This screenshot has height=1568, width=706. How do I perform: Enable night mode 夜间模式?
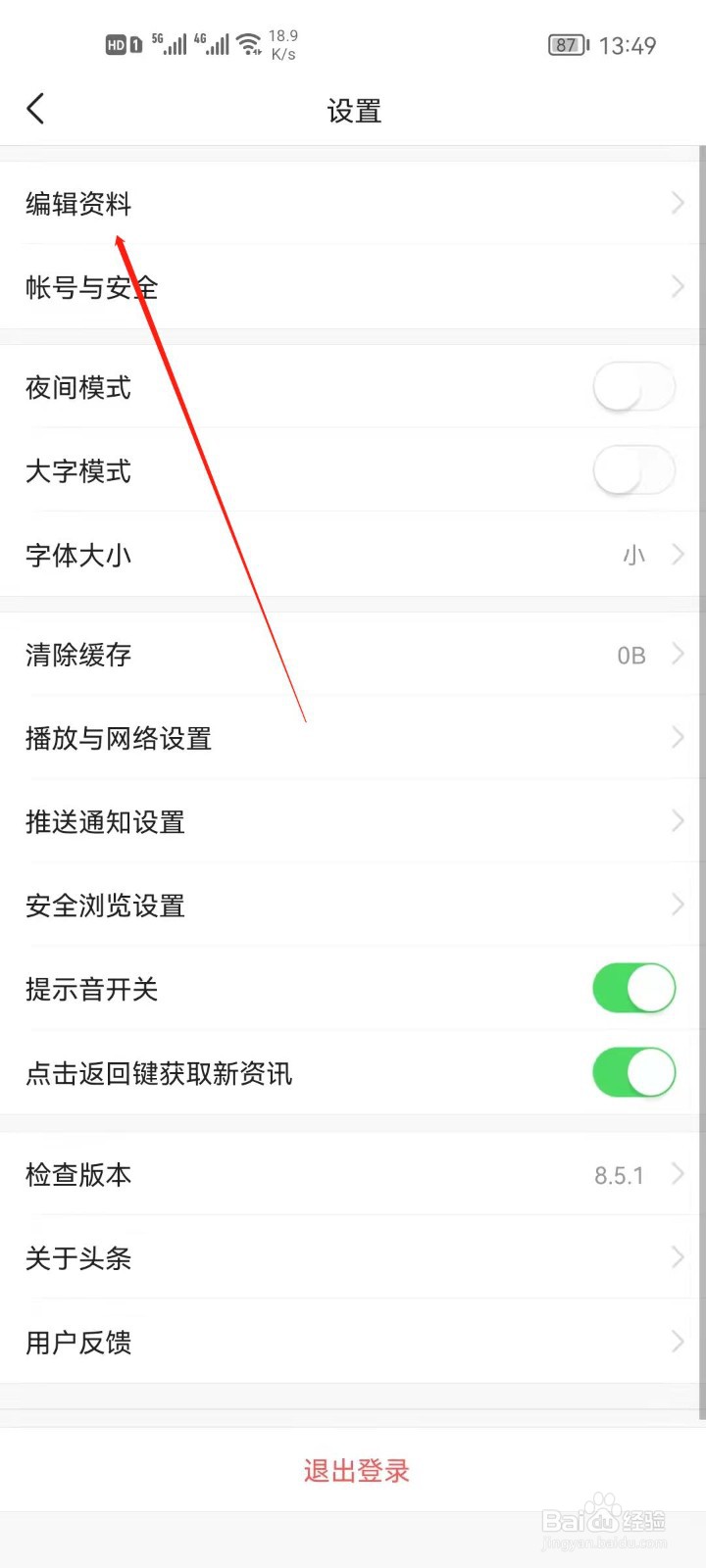[633, 386]
